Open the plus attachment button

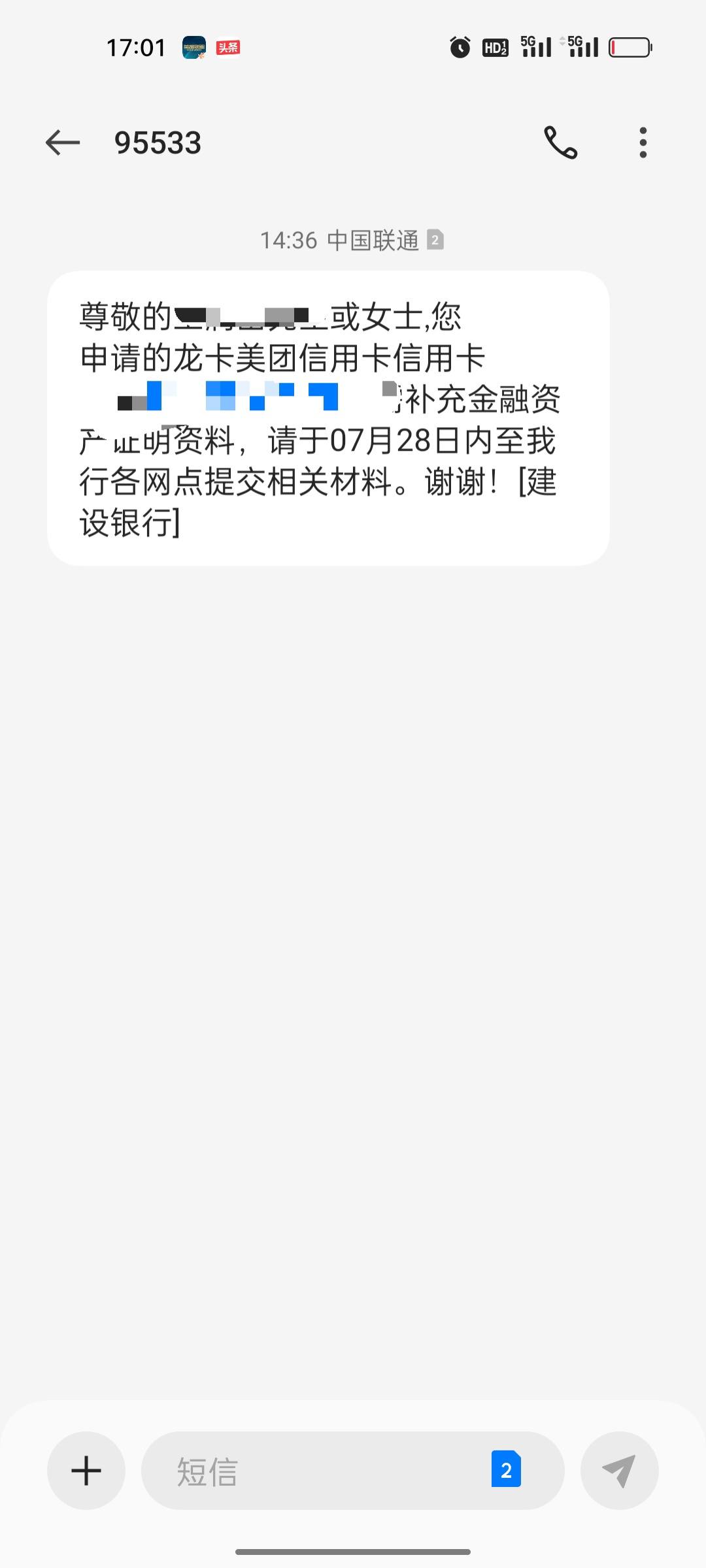[86, 1471]
